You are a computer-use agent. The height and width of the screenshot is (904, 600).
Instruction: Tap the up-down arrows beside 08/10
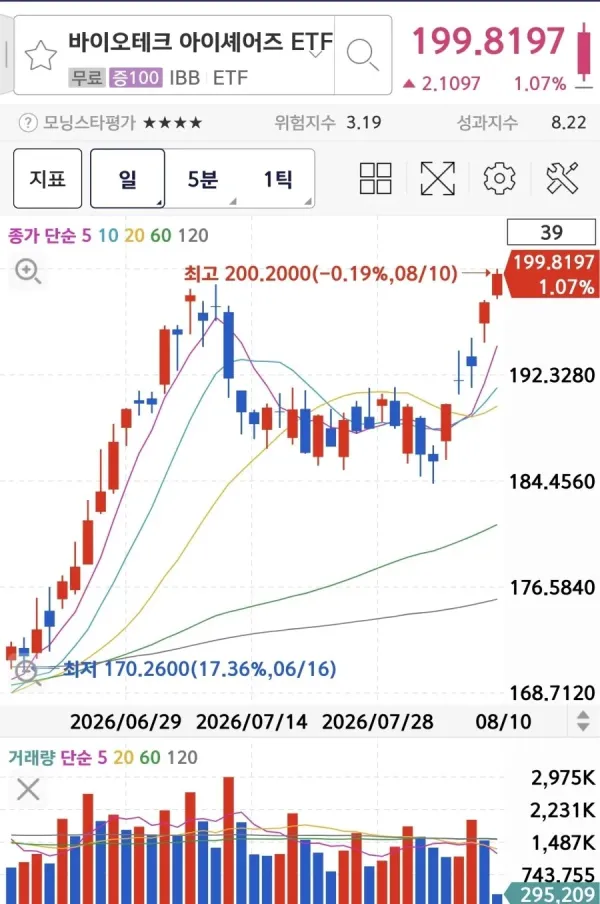pos(583,721)
